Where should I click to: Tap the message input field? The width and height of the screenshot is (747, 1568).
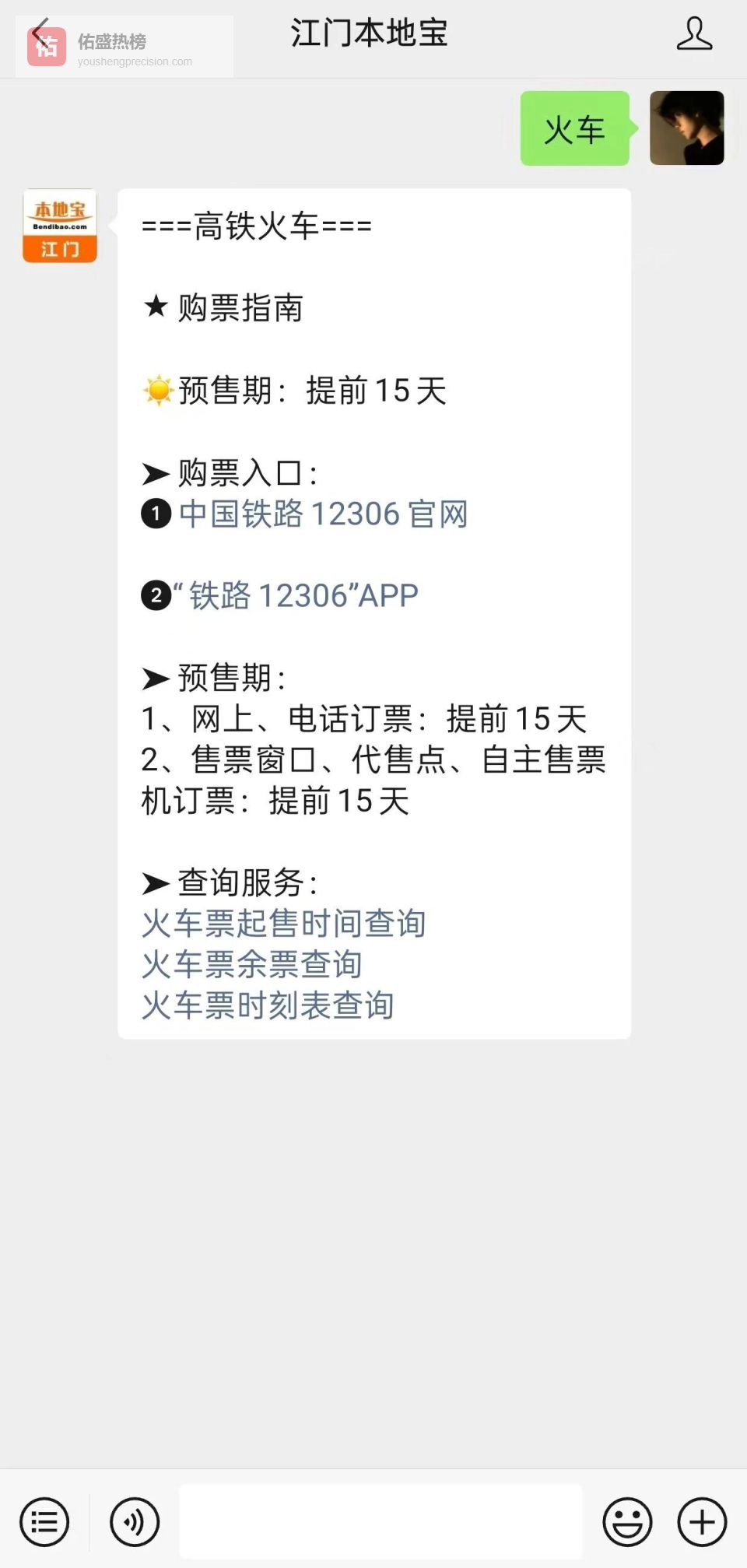[381, 1521]
